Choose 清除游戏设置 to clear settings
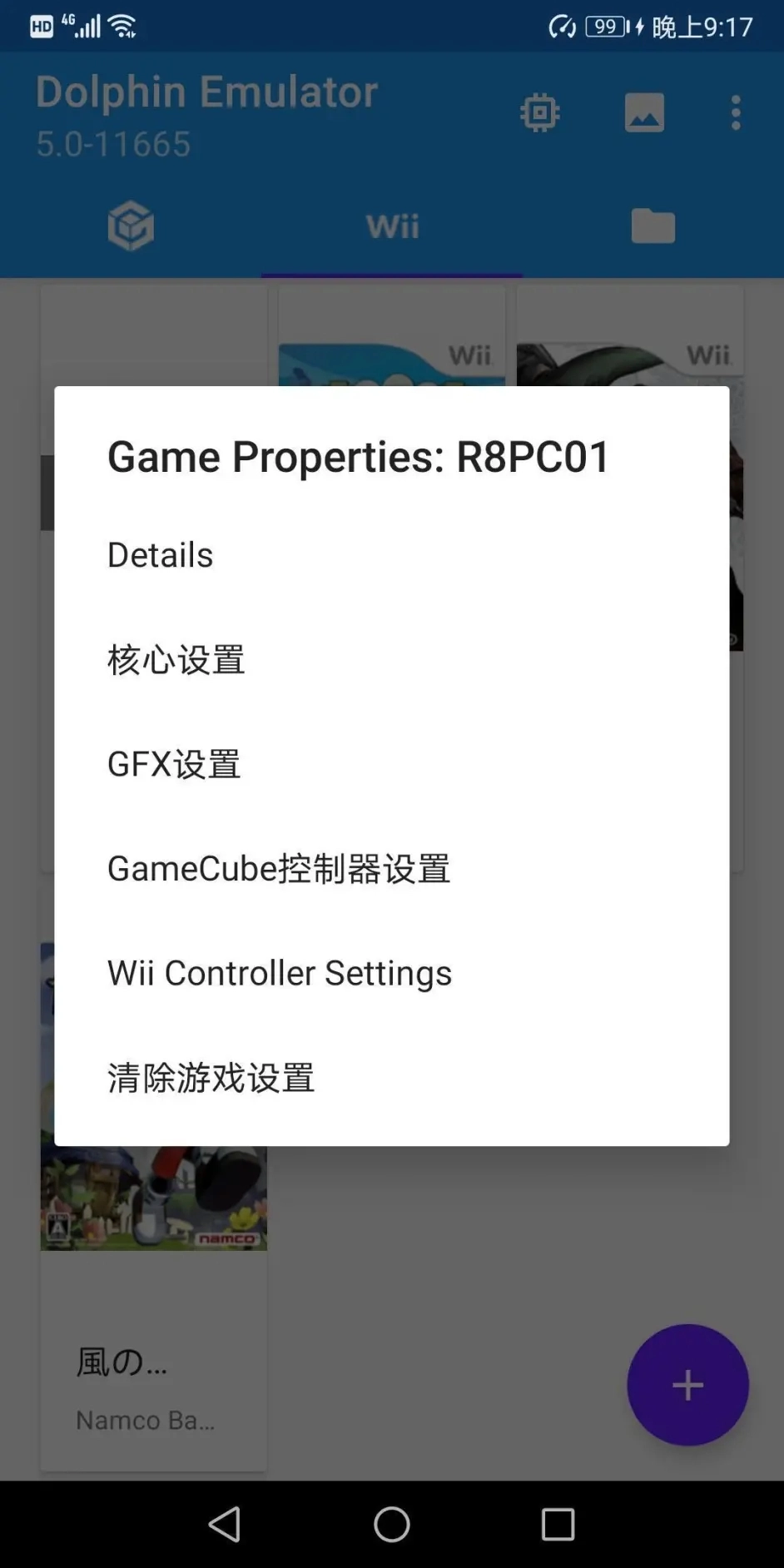Viewport: 784px width, 1568px height. (211, 1078)
